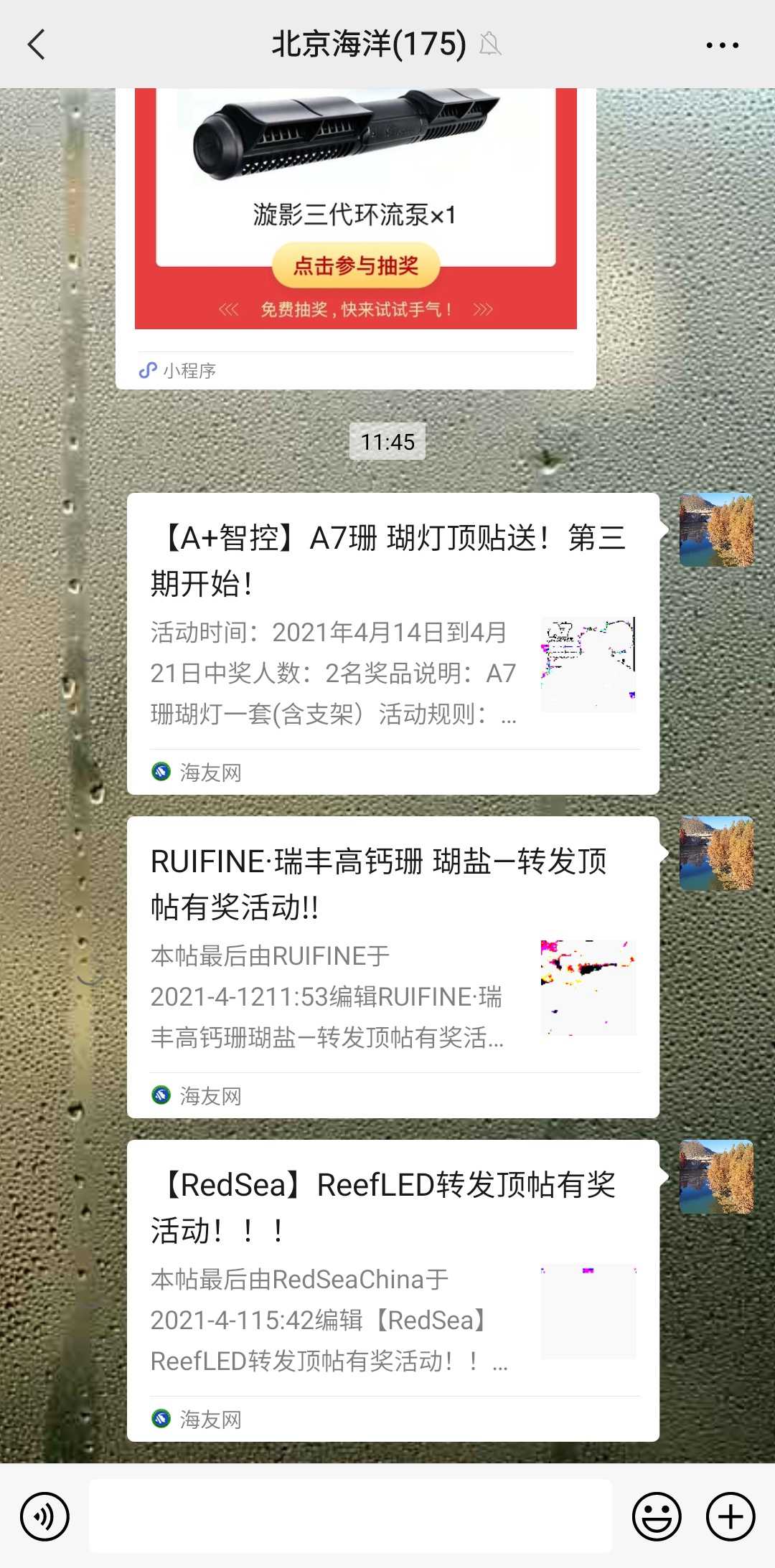View sender avatar beside the RUIFINE post
775x1568 pixels.
click(716, 854)
